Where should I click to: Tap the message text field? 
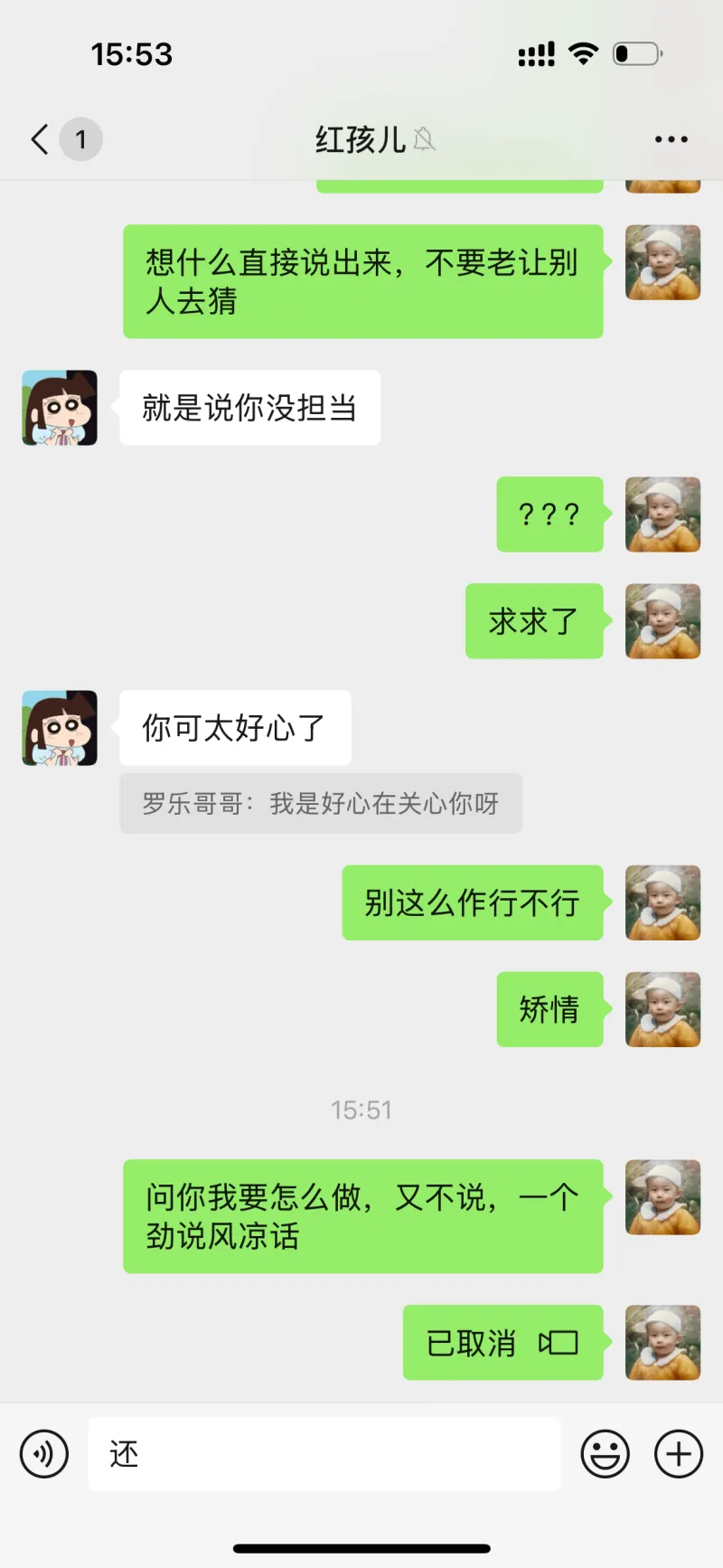pyautogui.click(x=324, y=1454)
